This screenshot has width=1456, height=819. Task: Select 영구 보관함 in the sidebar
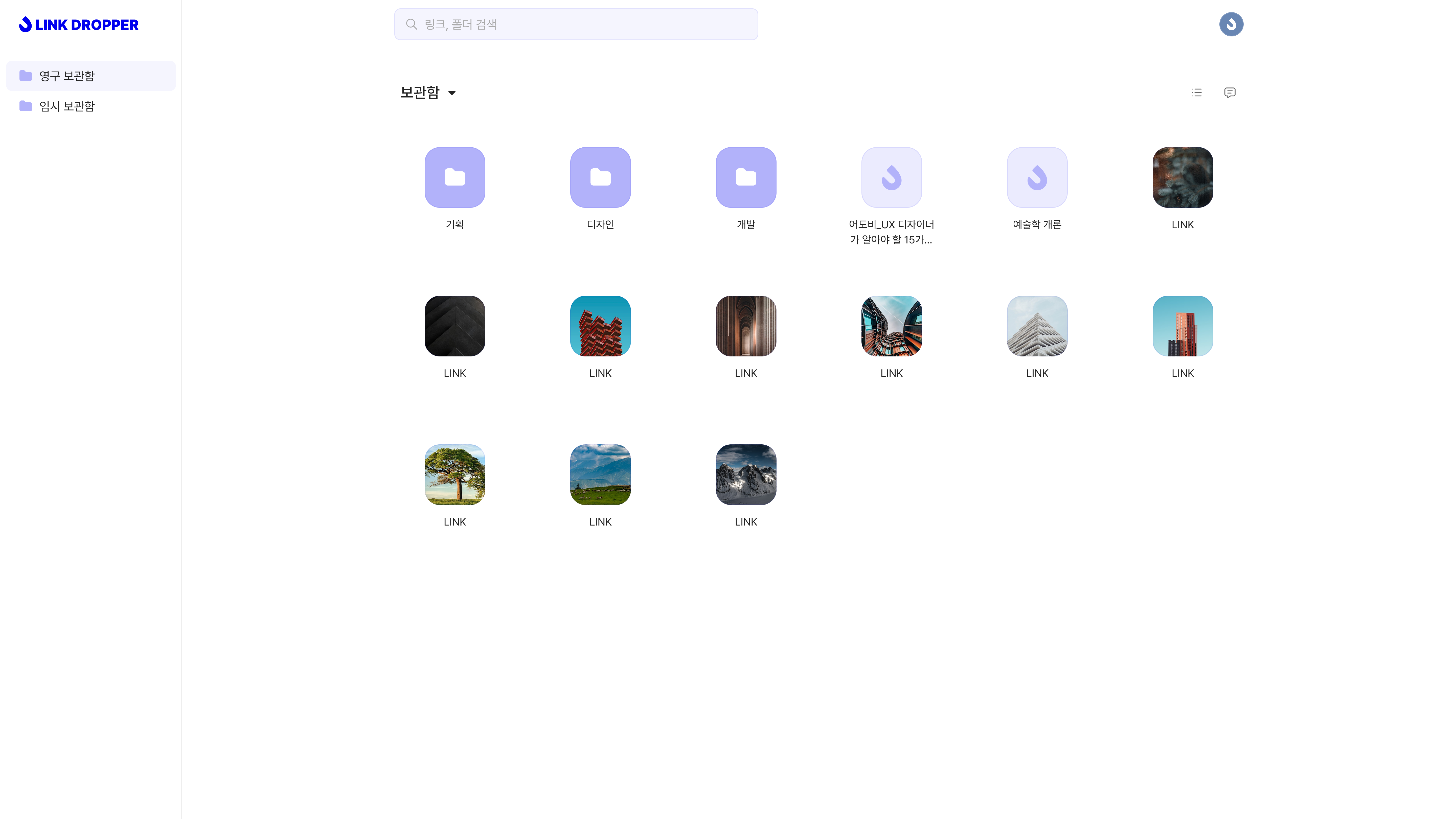coord(90,76)
